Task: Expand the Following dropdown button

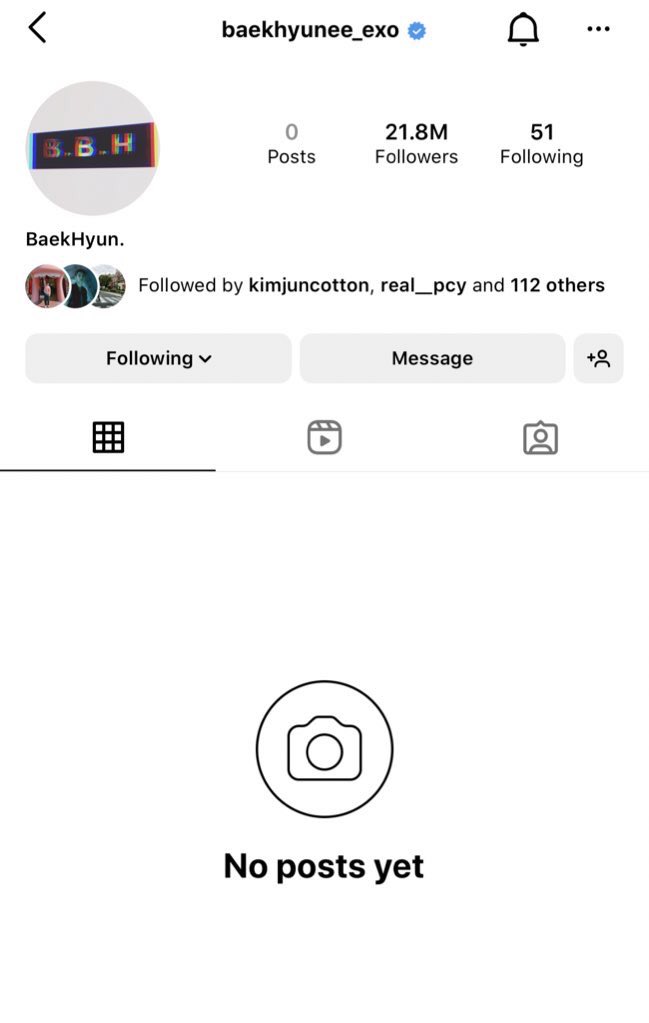Action: coord(158,358)
